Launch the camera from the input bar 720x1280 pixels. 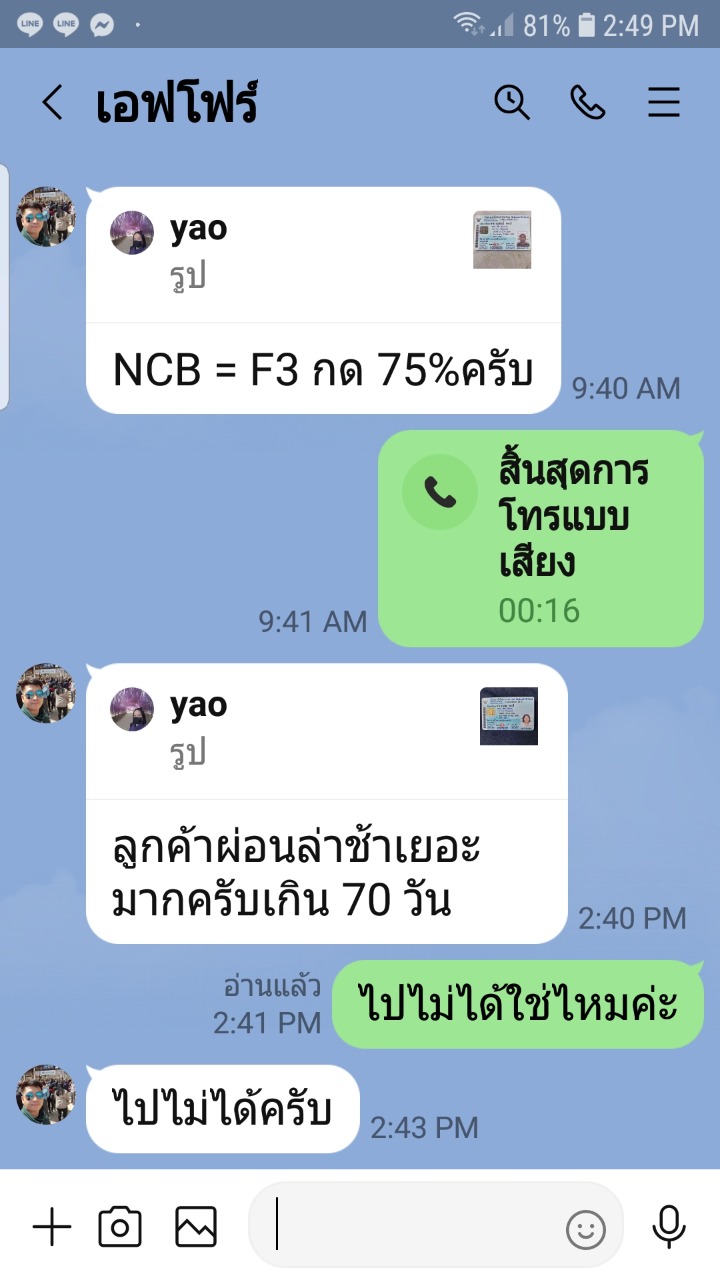pos(120,1226)
